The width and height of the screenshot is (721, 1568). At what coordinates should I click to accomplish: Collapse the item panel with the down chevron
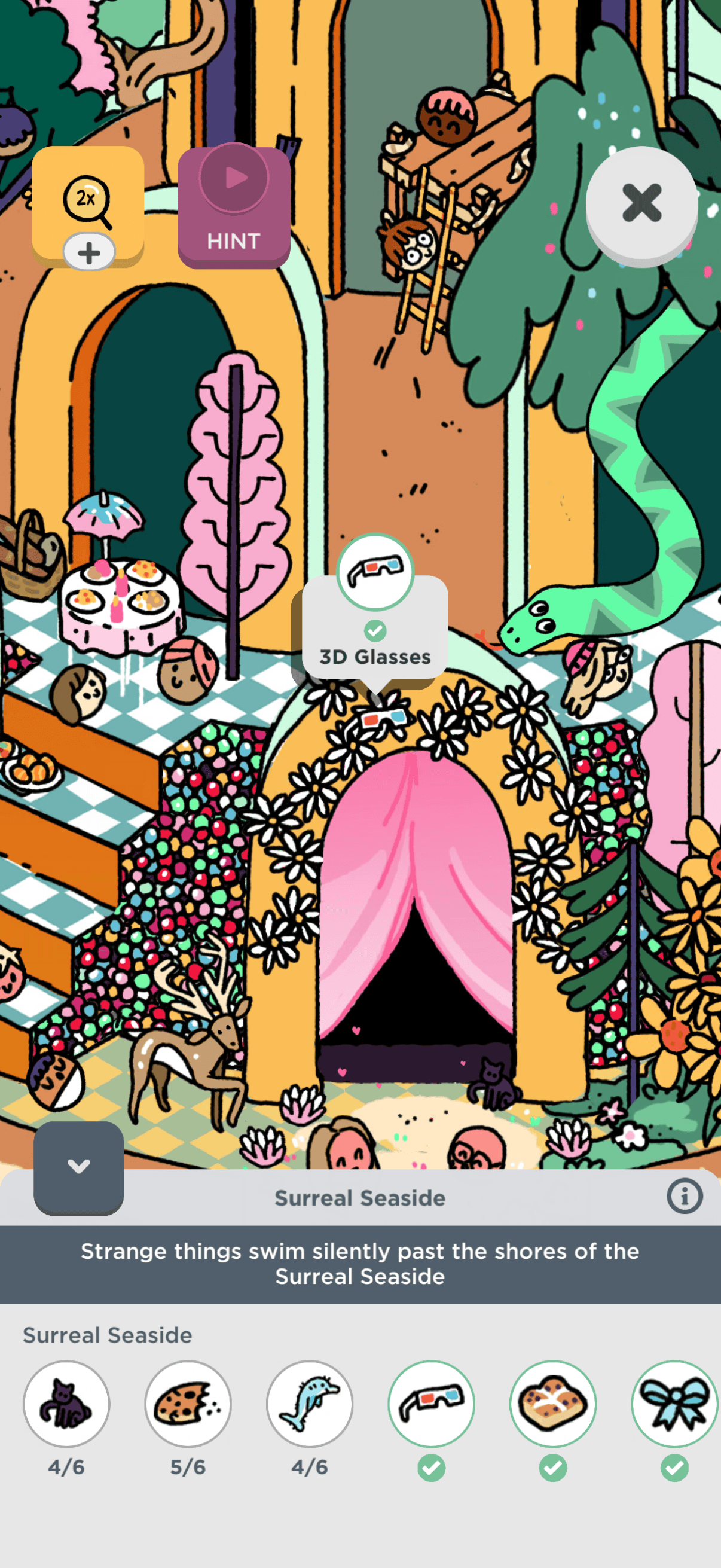point(78,1167)
